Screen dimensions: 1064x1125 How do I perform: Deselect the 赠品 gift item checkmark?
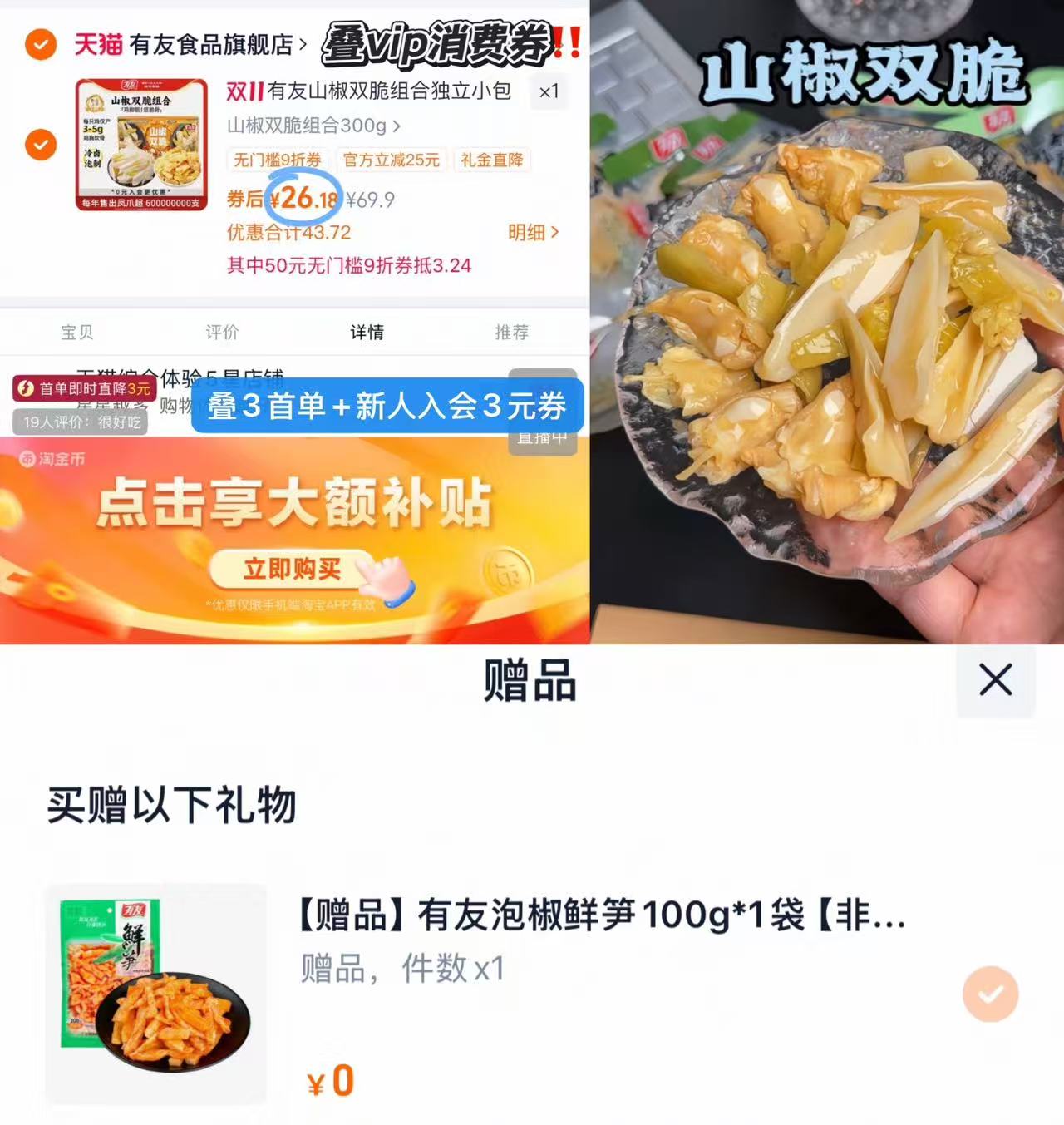(x=990, y=994)
